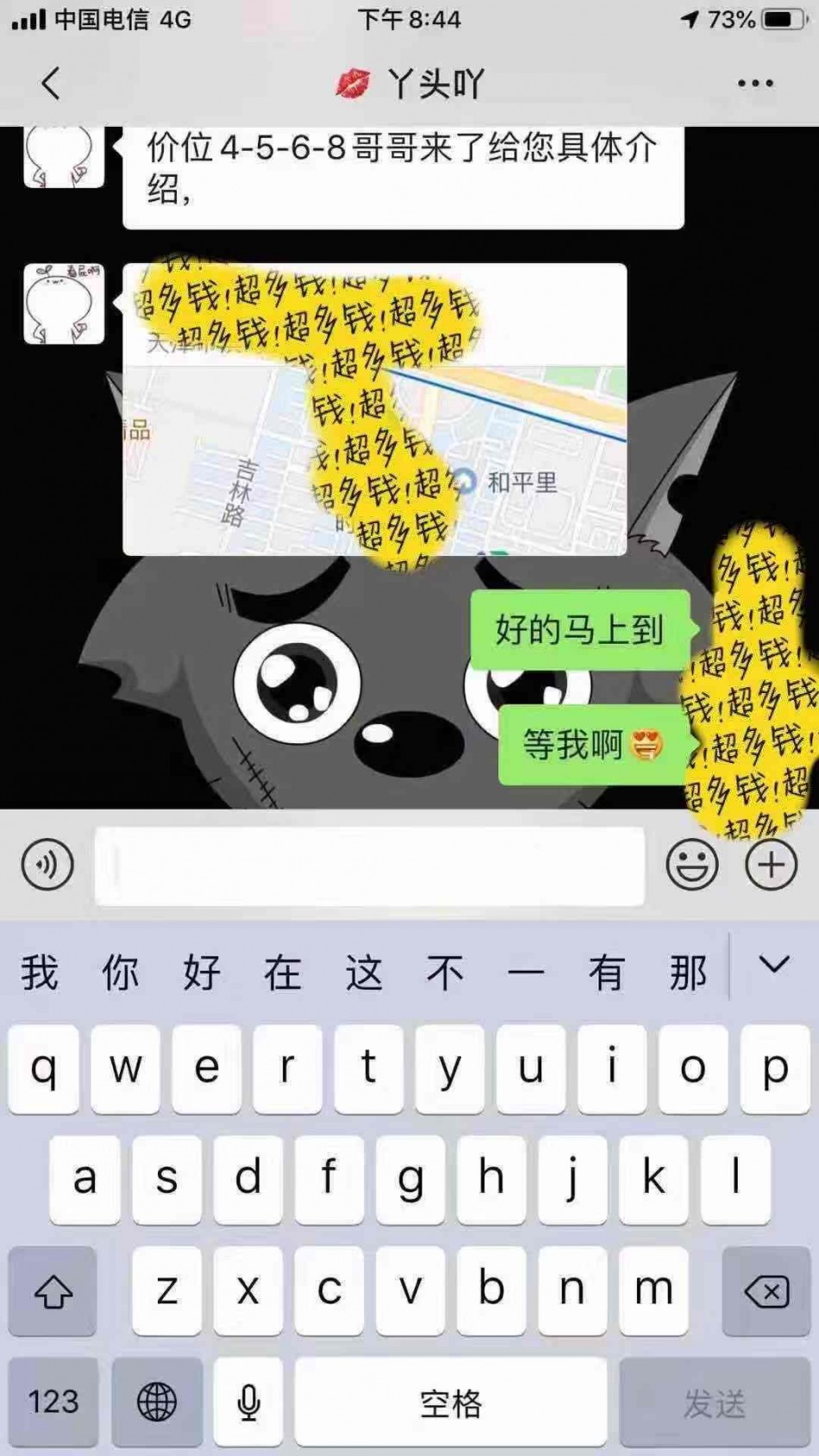Screen dimensions: 819x1456
Task: Start keyboard dictation microphone
Action: [x=248, y=1401]
